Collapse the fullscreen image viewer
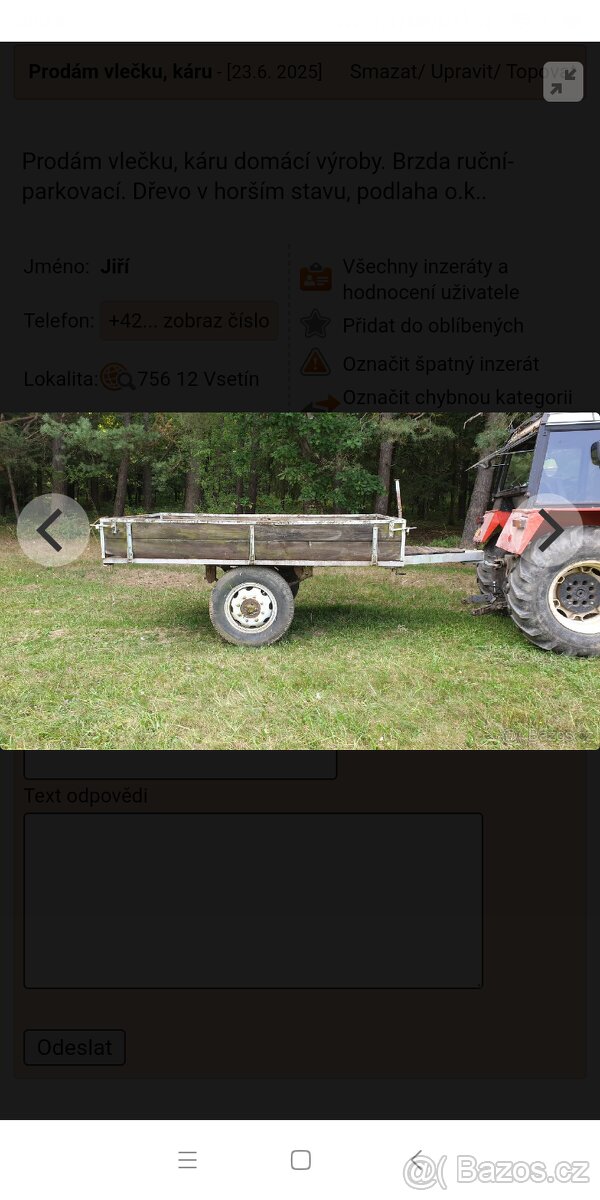Image resolution: width=600 pixels, height=1200 pixels. pos(563,82)
